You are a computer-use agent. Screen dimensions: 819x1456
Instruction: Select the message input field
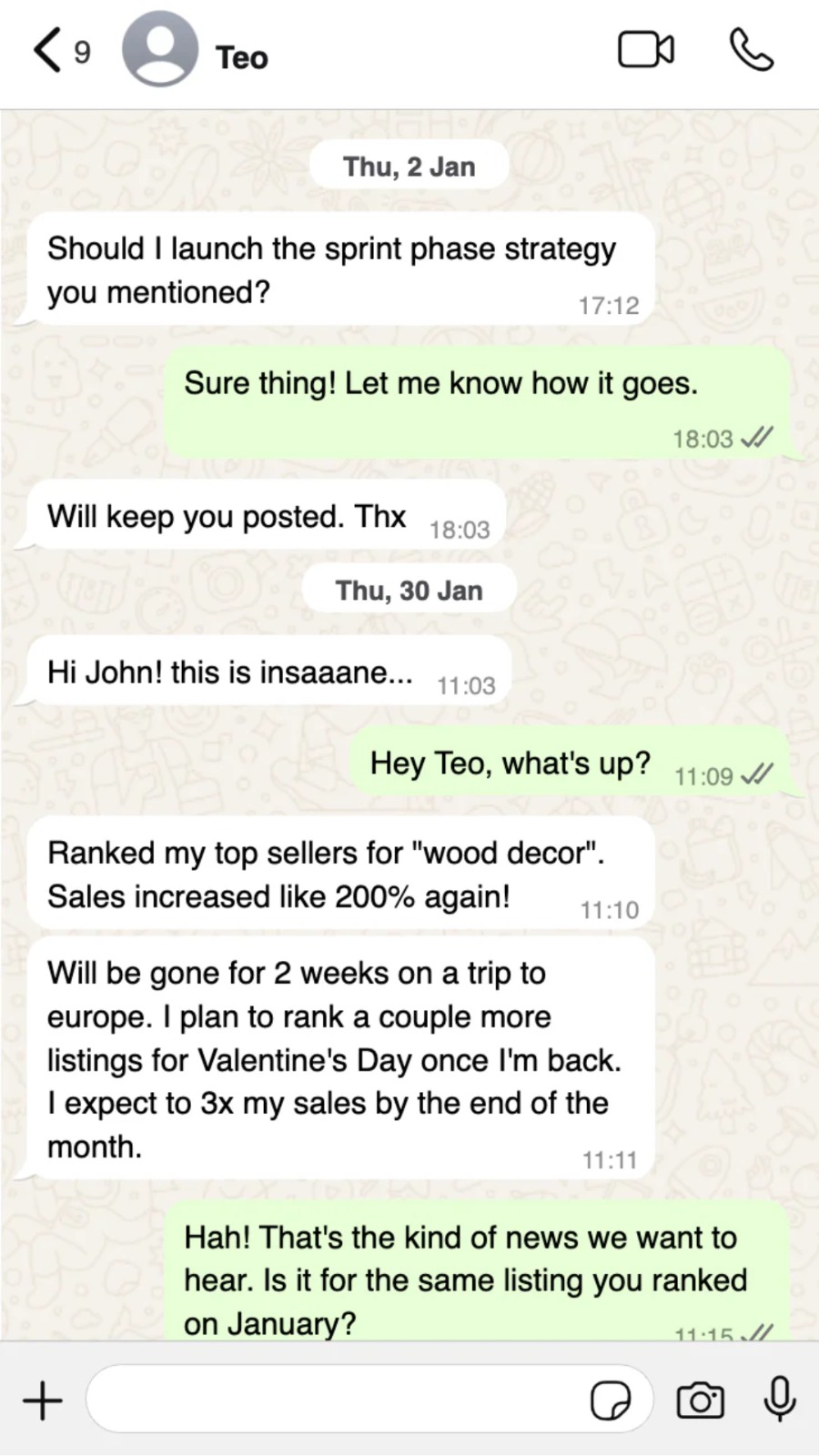tap(346, 1400)
